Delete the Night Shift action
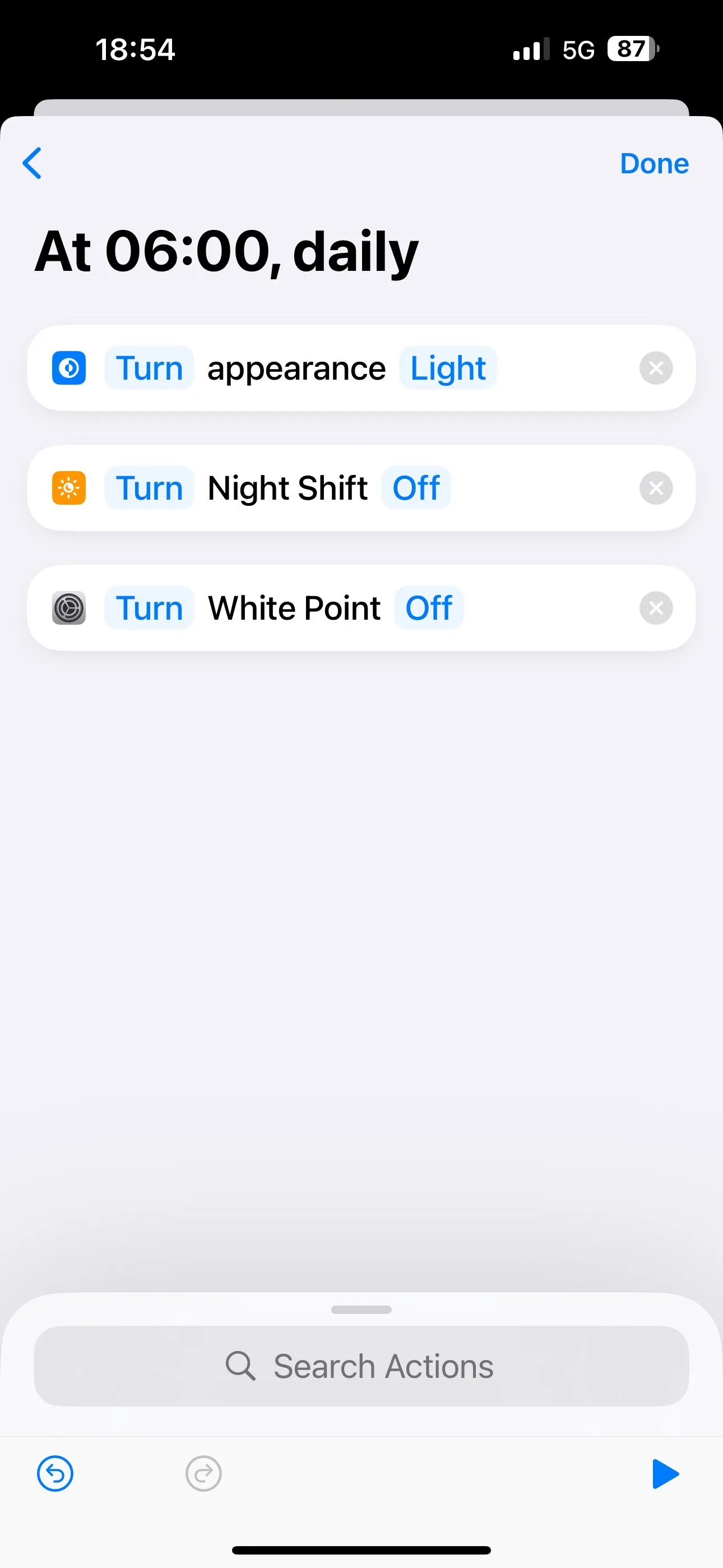Screen dimensions: 723x1568 coord(655,488)
